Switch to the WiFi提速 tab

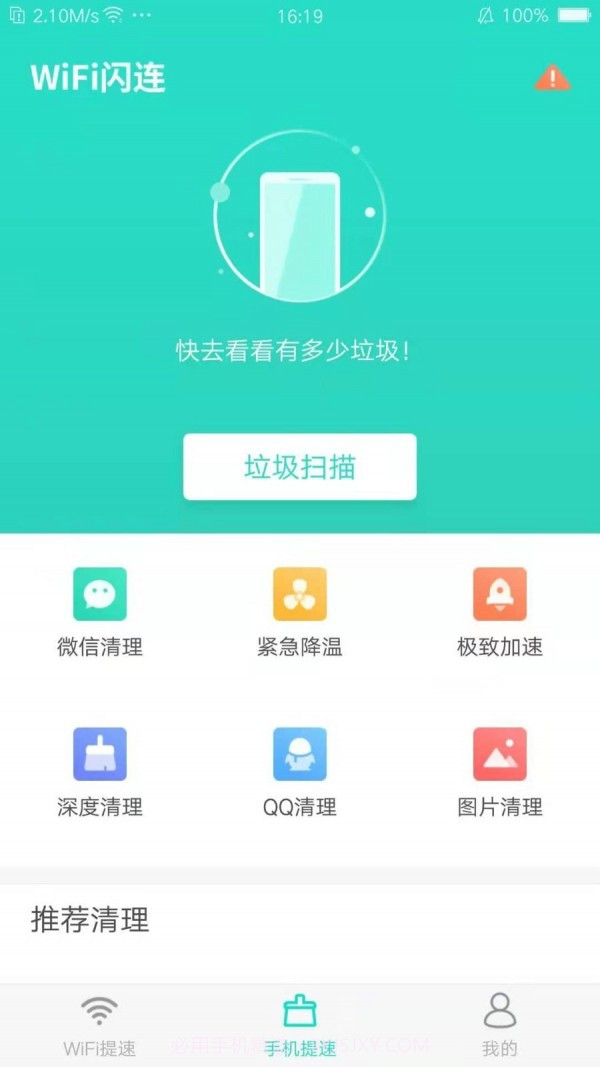[99, 1025]
